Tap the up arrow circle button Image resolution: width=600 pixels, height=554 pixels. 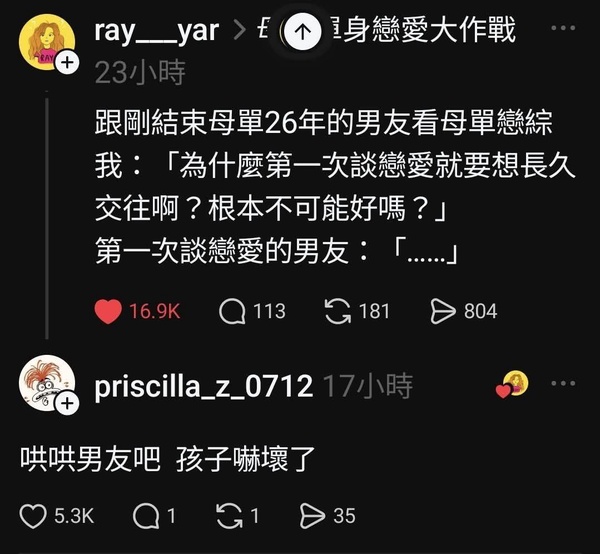[304, 32]
